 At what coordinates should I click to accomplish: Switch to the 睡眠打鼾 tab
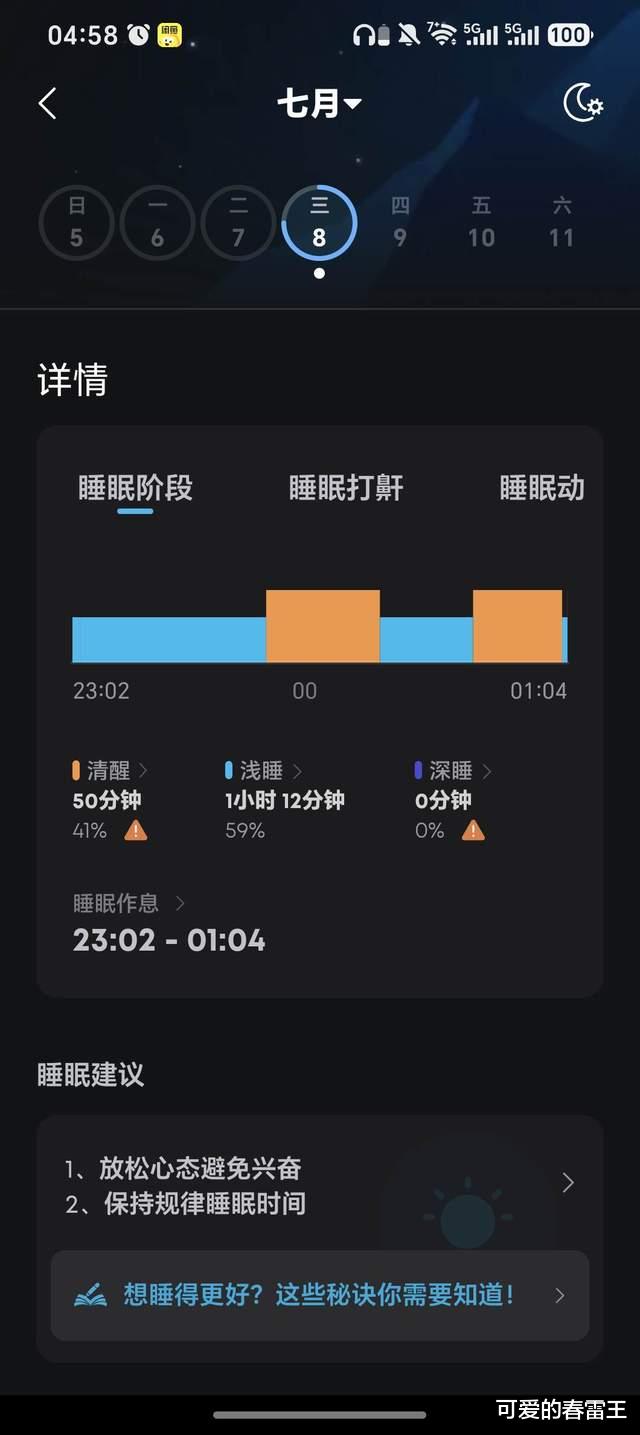(x=346, y=488)
